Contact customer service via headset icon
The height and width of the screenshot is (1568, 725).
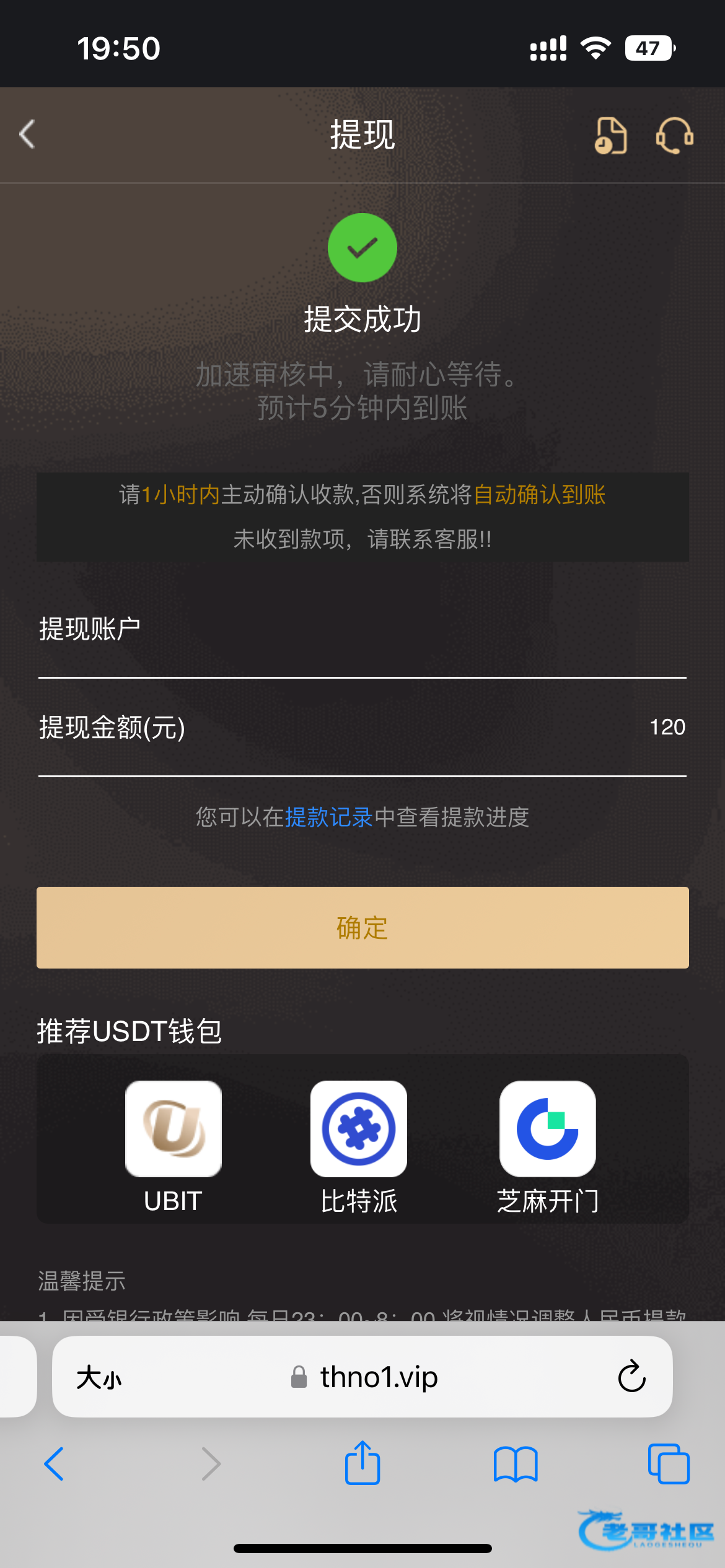pos(674,135)
